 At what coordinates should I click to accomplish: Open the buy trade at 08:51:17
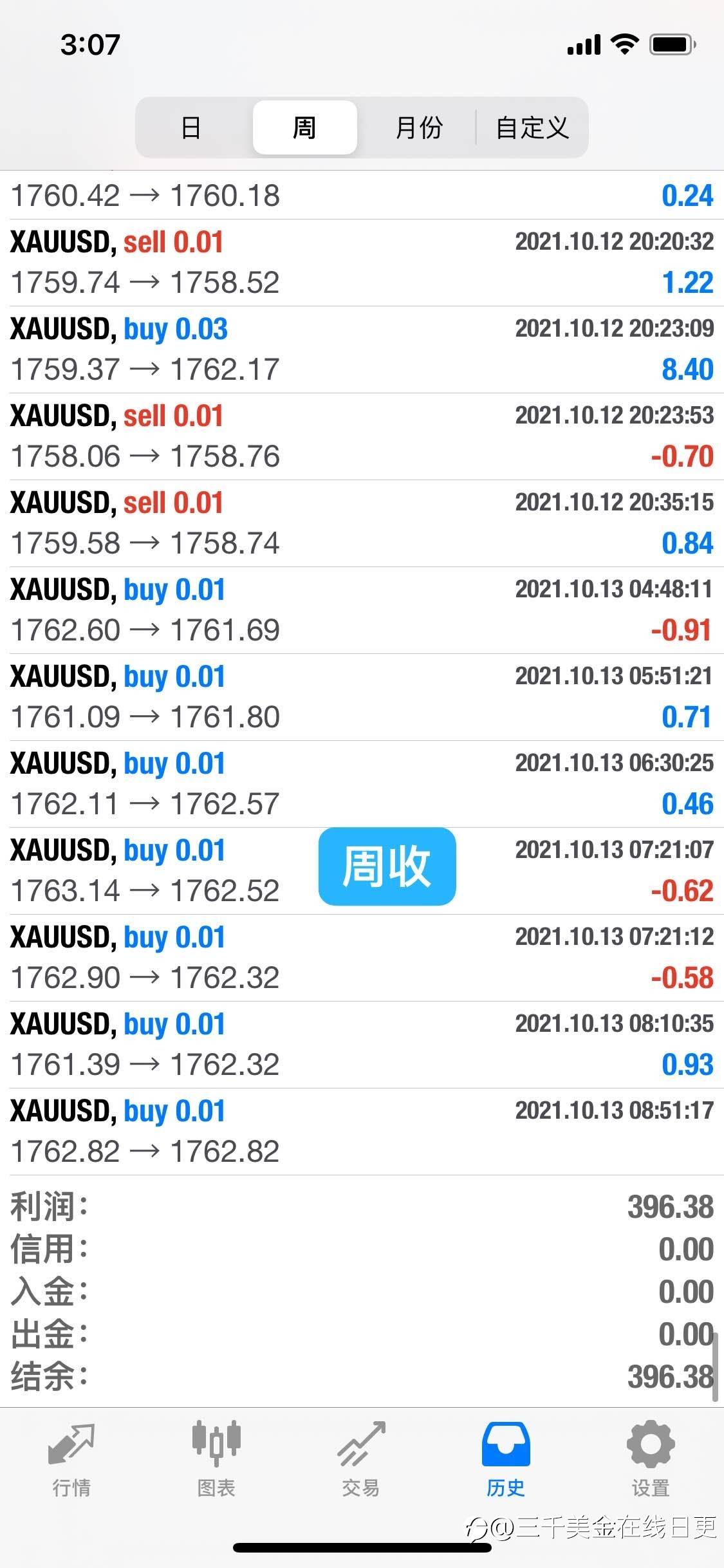(x=362, y=1132)
